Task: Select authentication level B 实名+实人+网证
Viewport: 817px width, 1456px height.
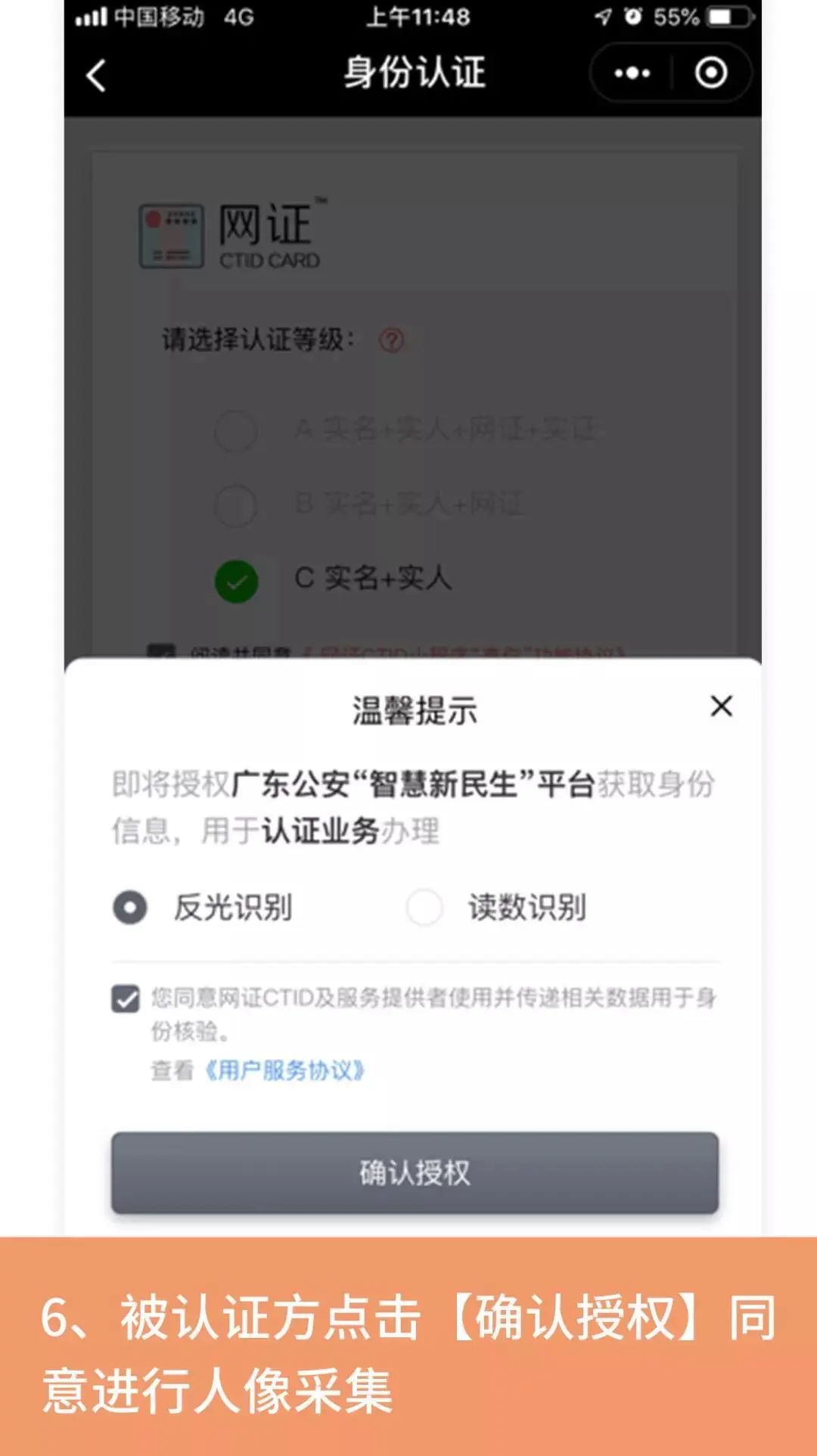Action: pos(235,504)
